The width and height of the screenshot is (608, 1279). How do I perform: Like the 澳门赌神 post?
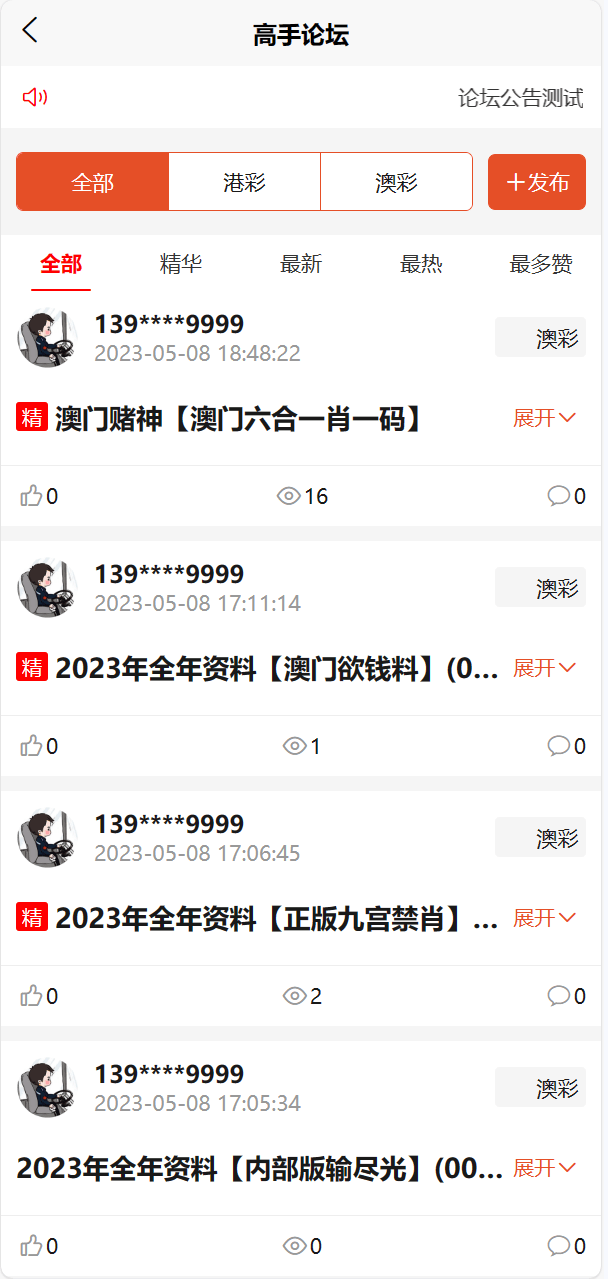pyautogui.click(x=39, y=496)
